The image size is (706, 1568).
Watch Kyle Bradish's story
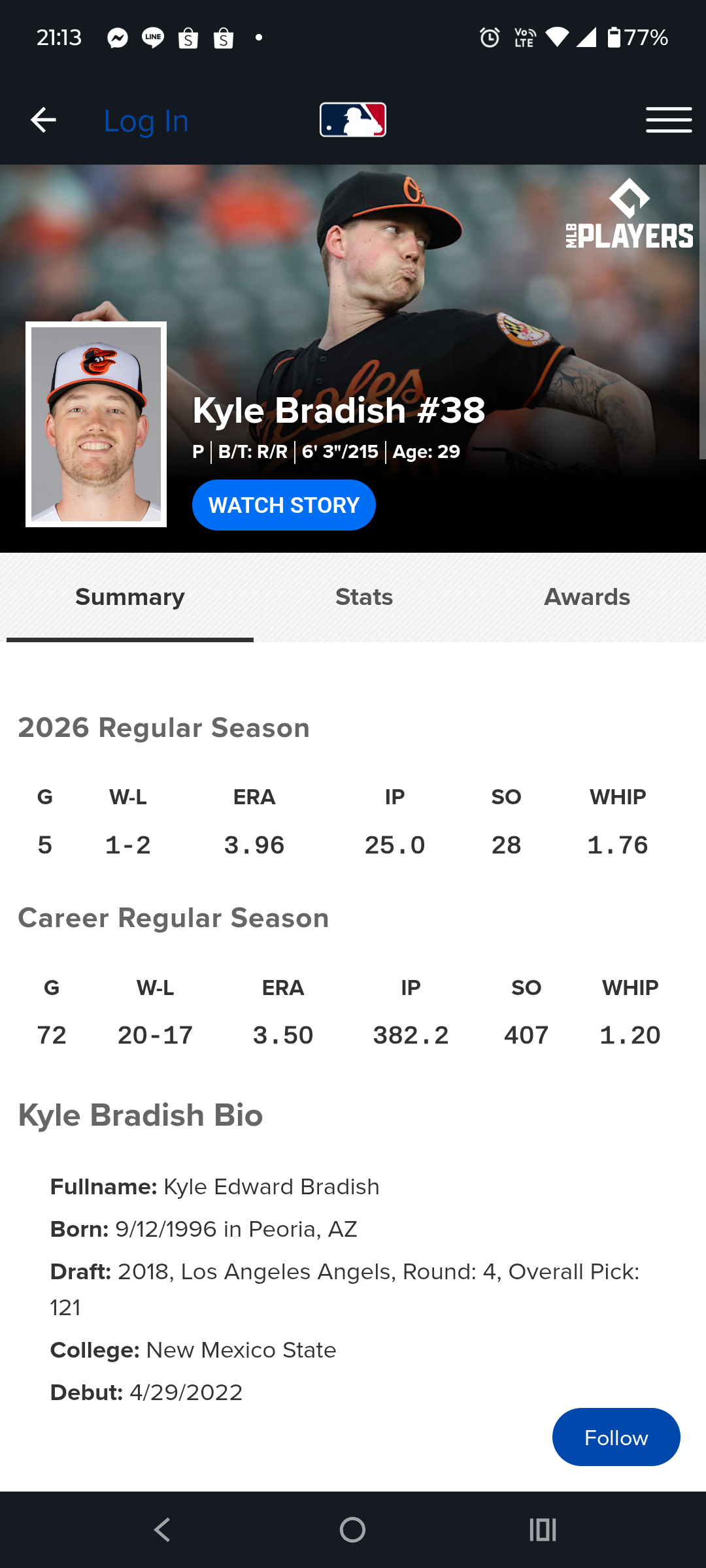284,505
